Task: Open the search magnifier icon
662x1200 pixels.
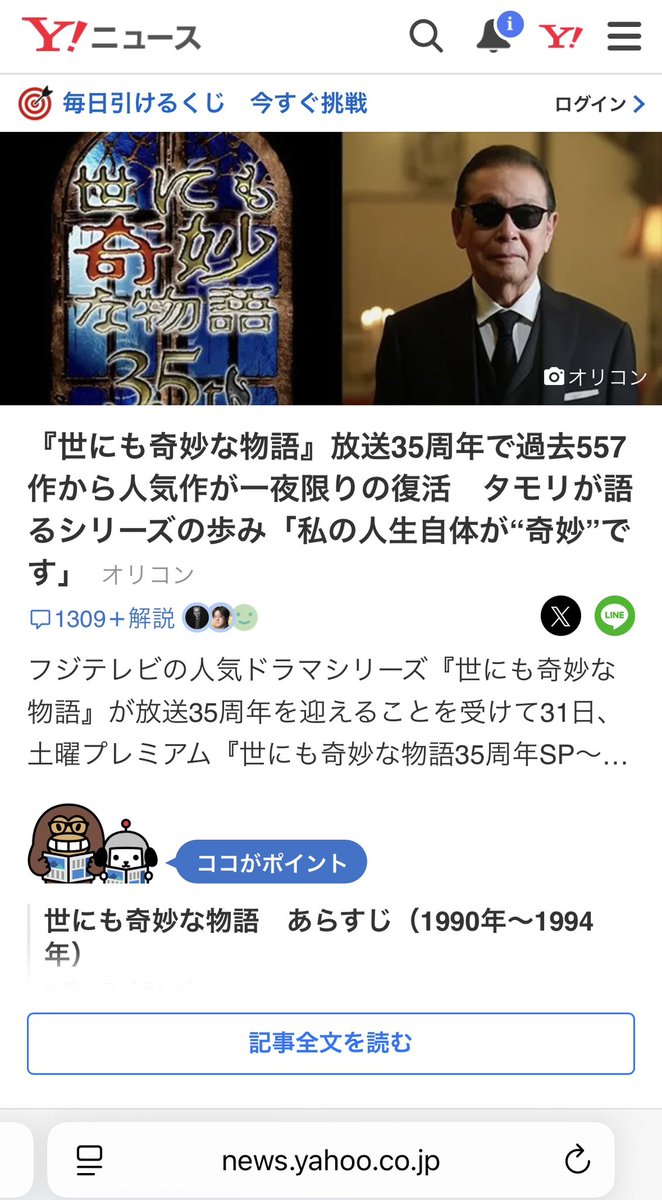Action: (x=426, y=37)
